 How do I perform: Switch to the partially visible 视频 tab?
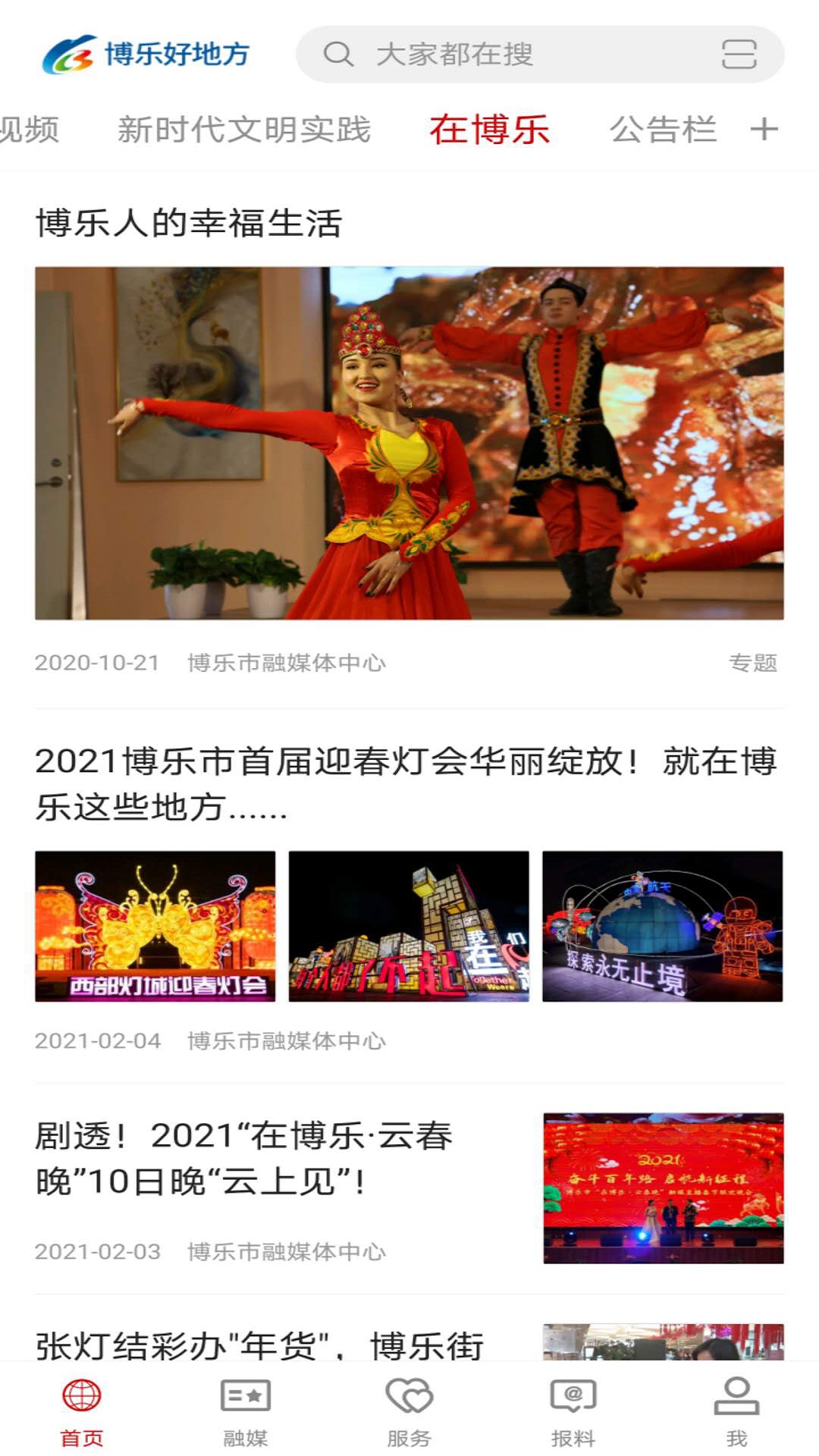[29, 130]
